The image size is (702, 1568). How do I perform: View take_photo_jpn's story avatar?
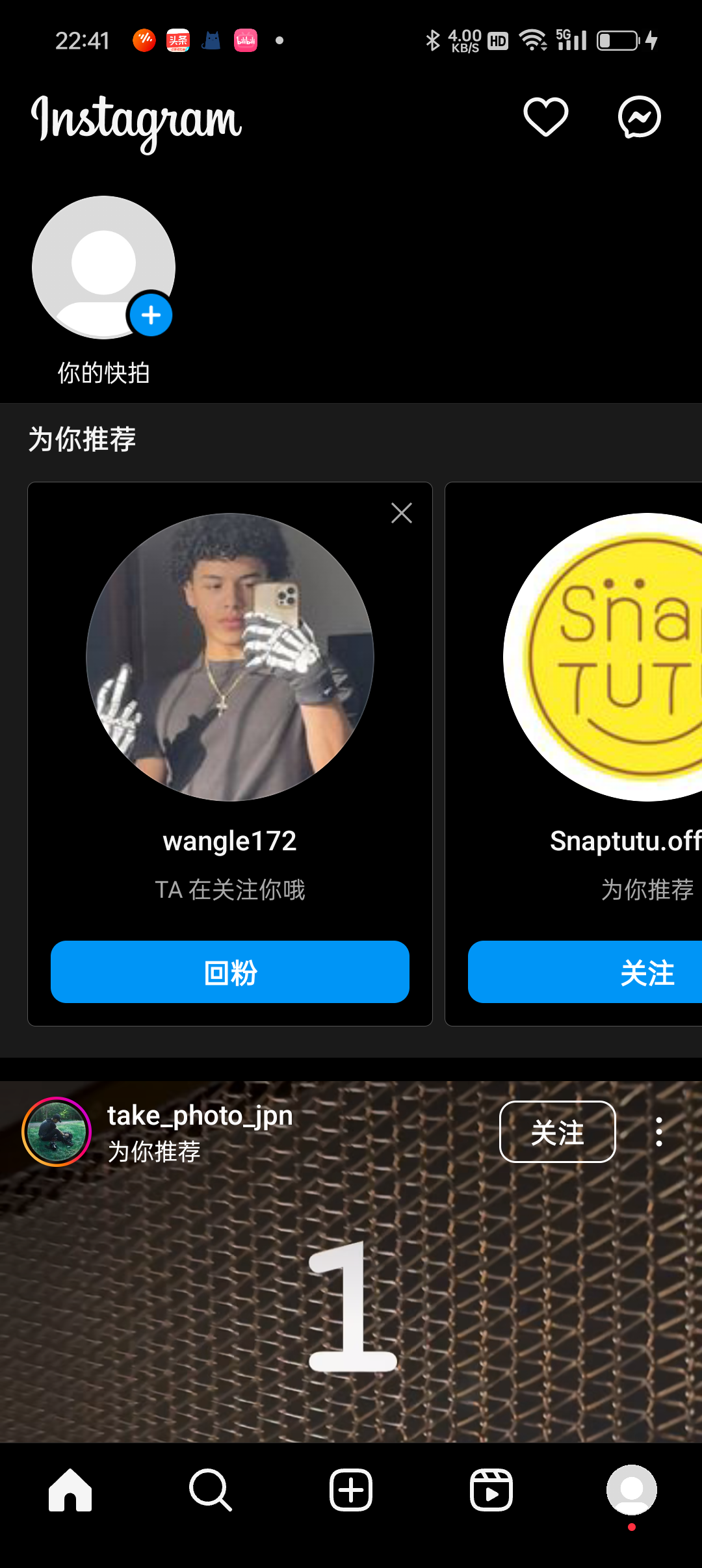pos(57,1132)
